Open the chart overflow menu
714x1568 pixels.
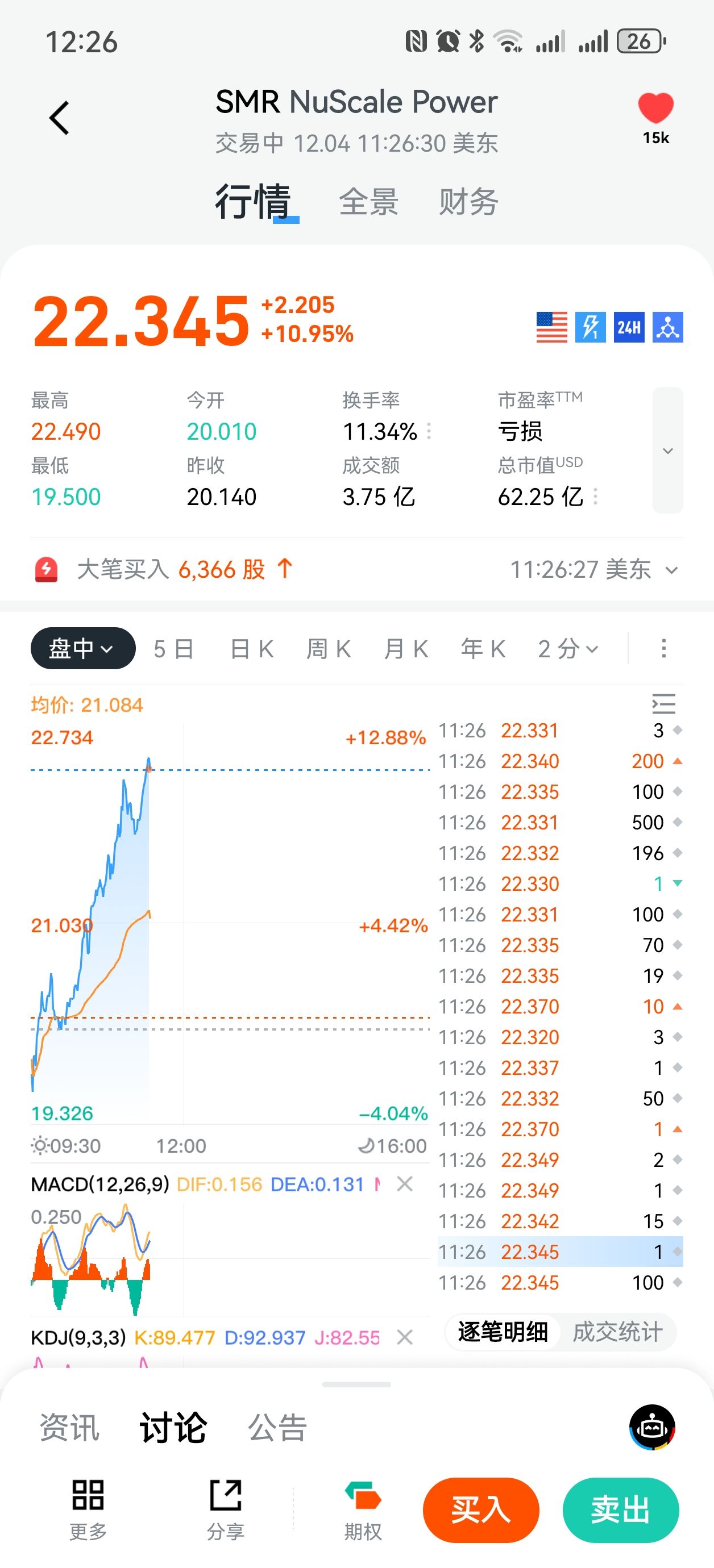pyautogui.click(x=663, y=648)
